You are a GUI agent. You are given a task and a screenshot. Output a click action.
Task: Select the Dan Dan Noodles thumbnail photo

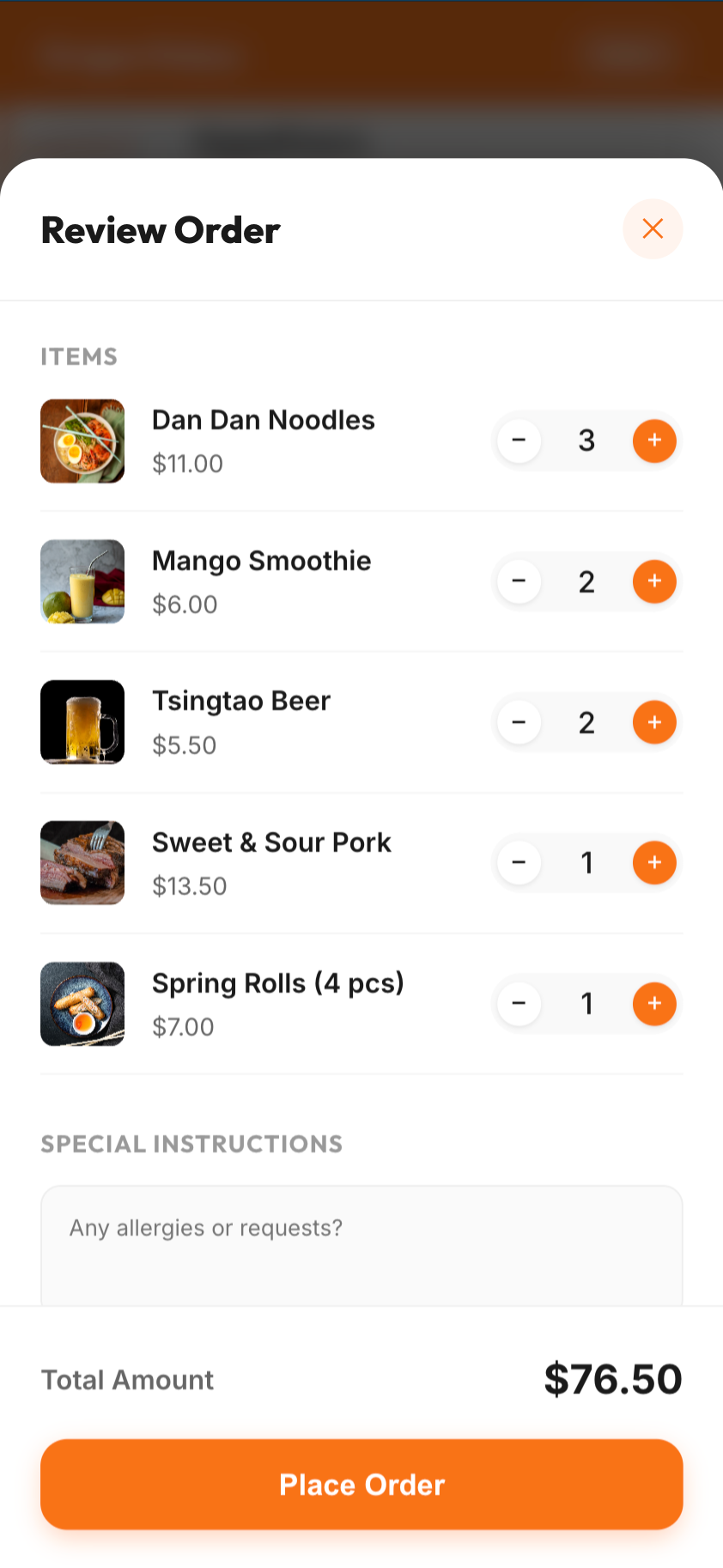pos(82,441)
